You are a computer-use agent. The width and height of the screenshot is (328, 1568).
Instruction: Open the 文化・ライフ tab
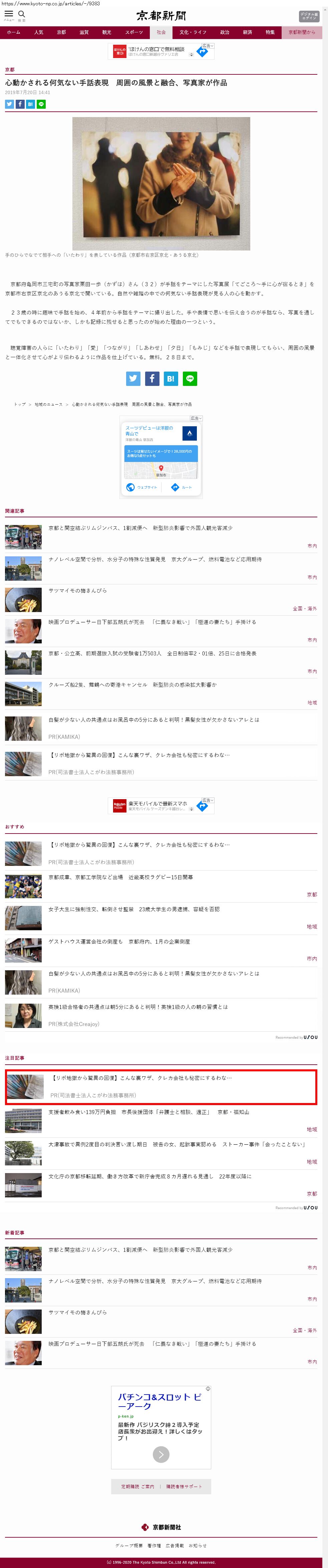(x=192, y=32)
